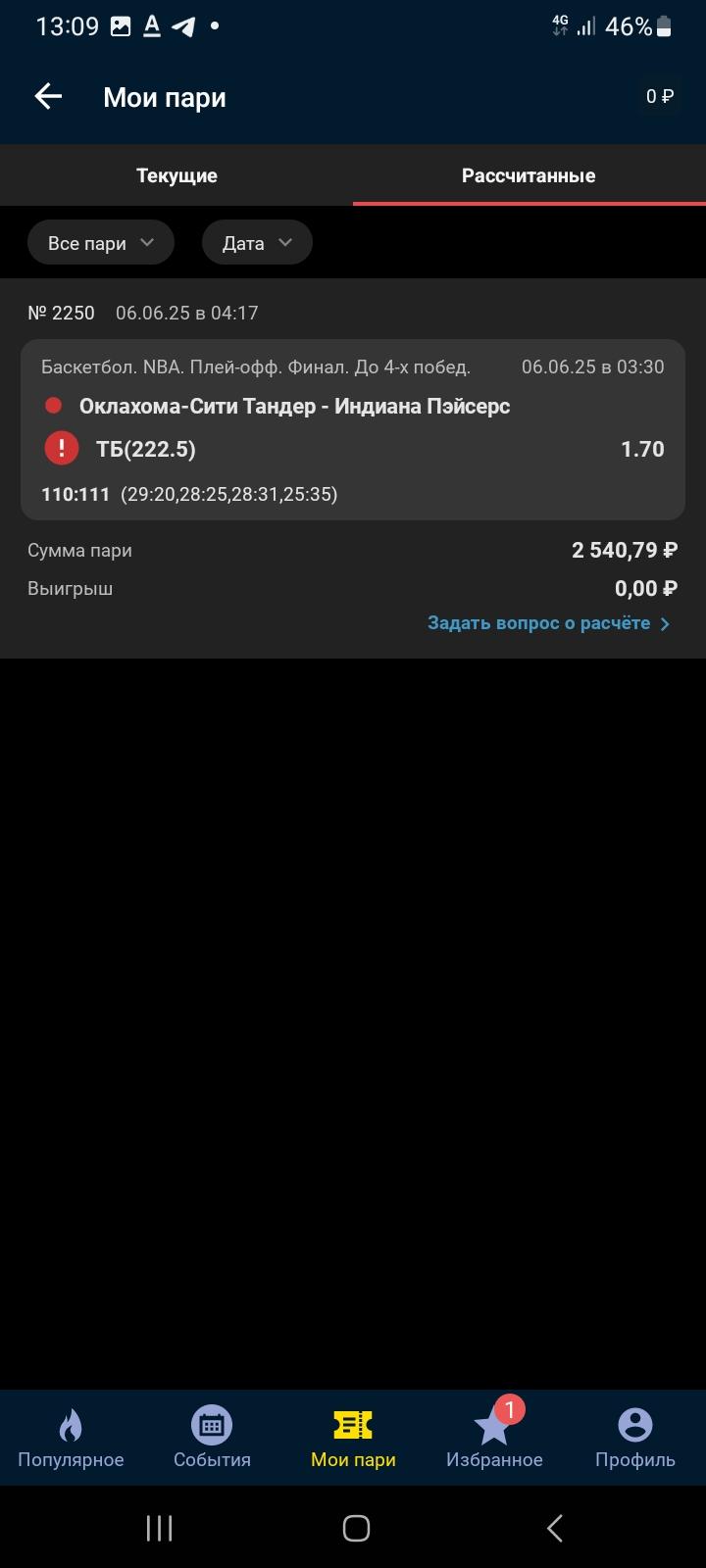Open the События tab
This screenshot has height=1568, width=706.
coord(212,1438)
